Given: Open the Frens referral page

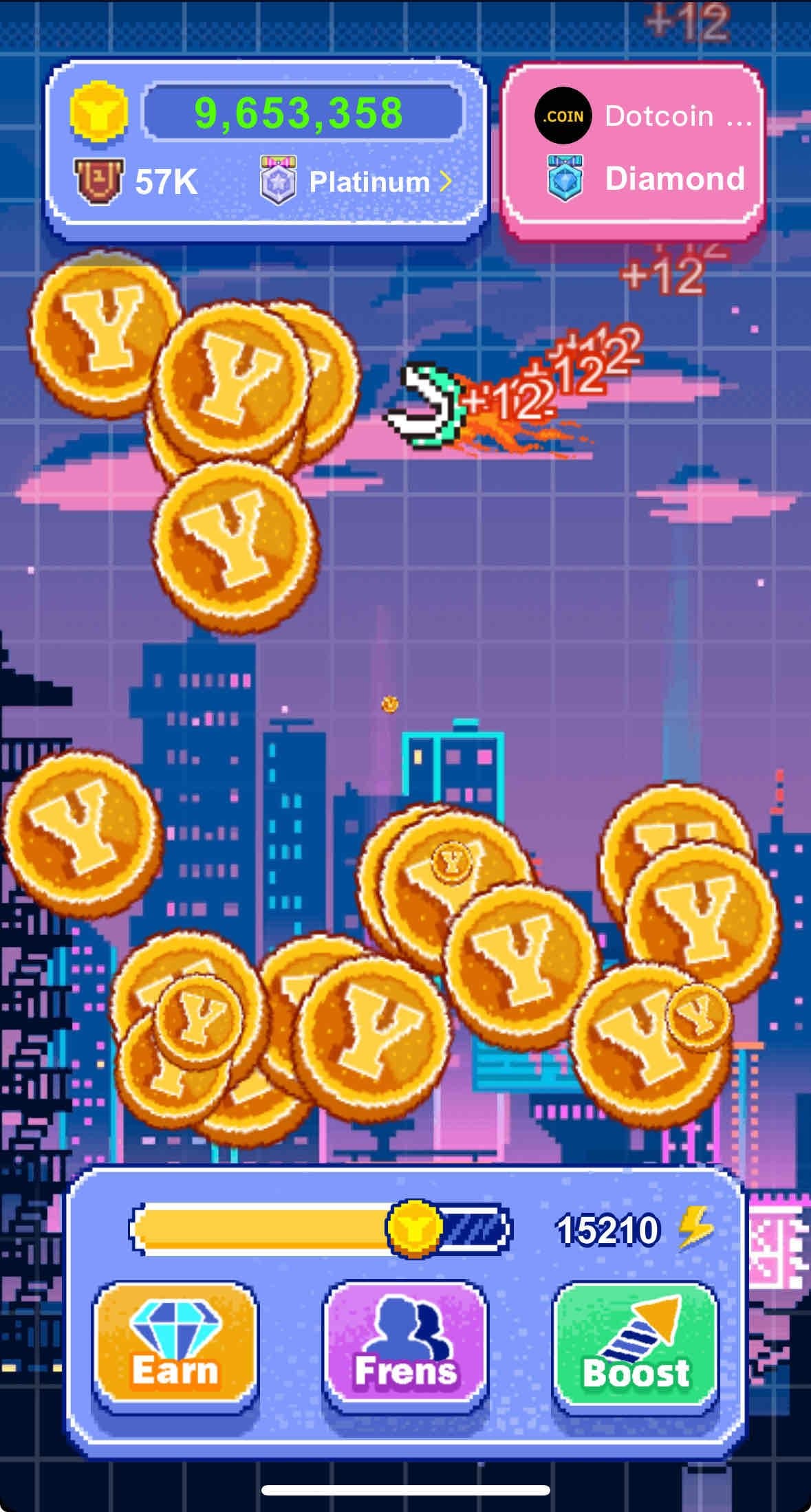Looking at the screenshot, I should [405, 1344].
